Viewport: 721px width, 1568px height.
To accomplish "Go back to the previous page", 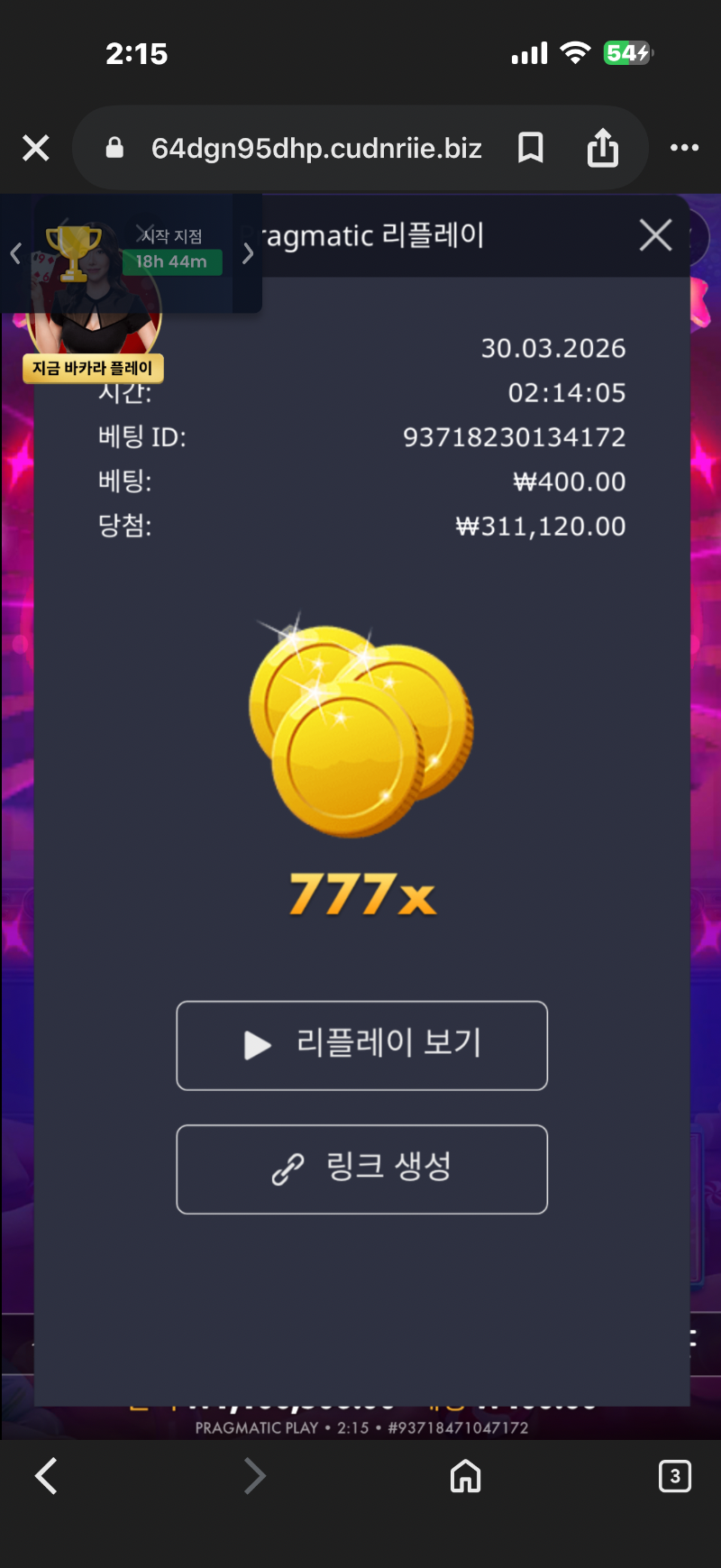I will tap(46, 1476).
